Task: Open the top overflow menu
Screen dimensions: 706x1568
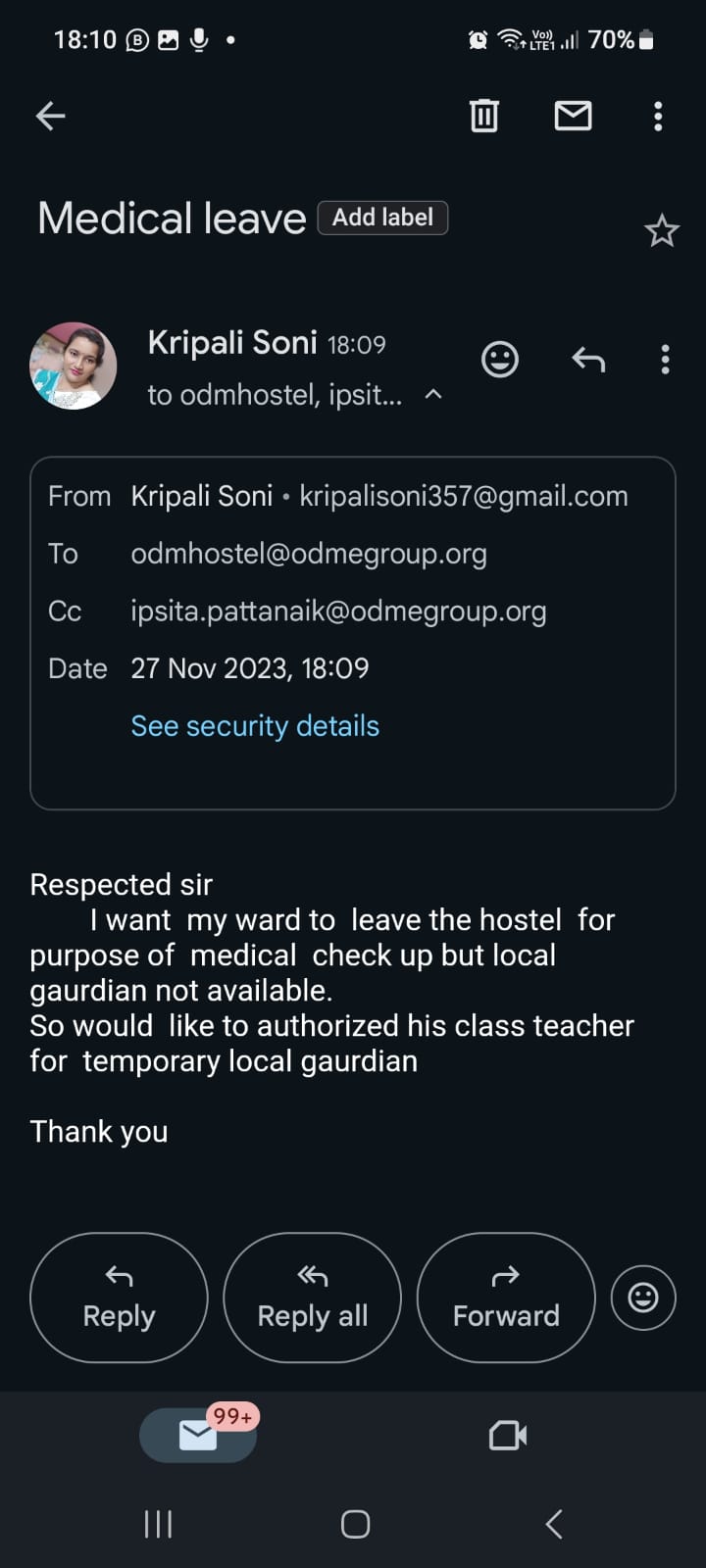Action: click(x=658, y=116)
